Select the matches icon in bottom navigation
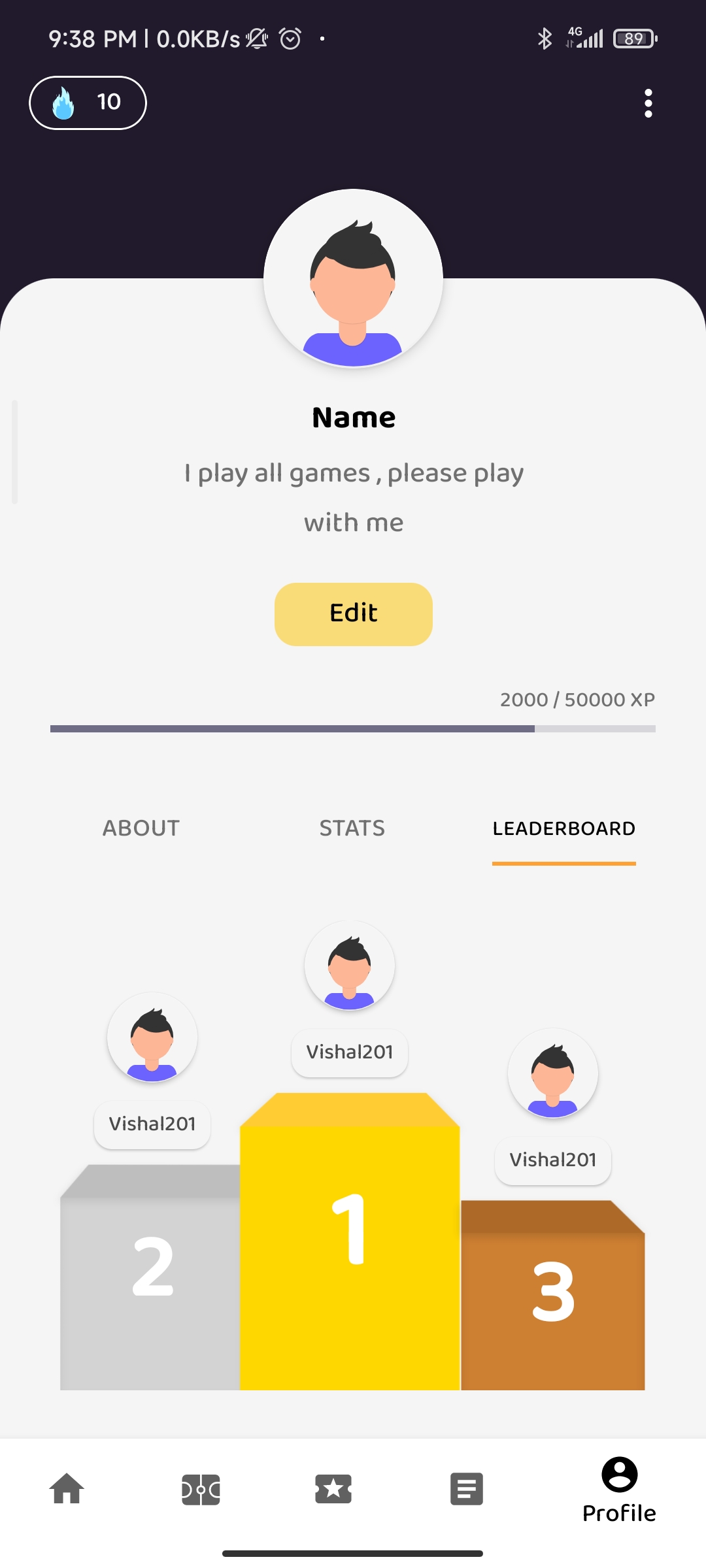This screenshot has width=706, height=1568. tap(201, 1490)
